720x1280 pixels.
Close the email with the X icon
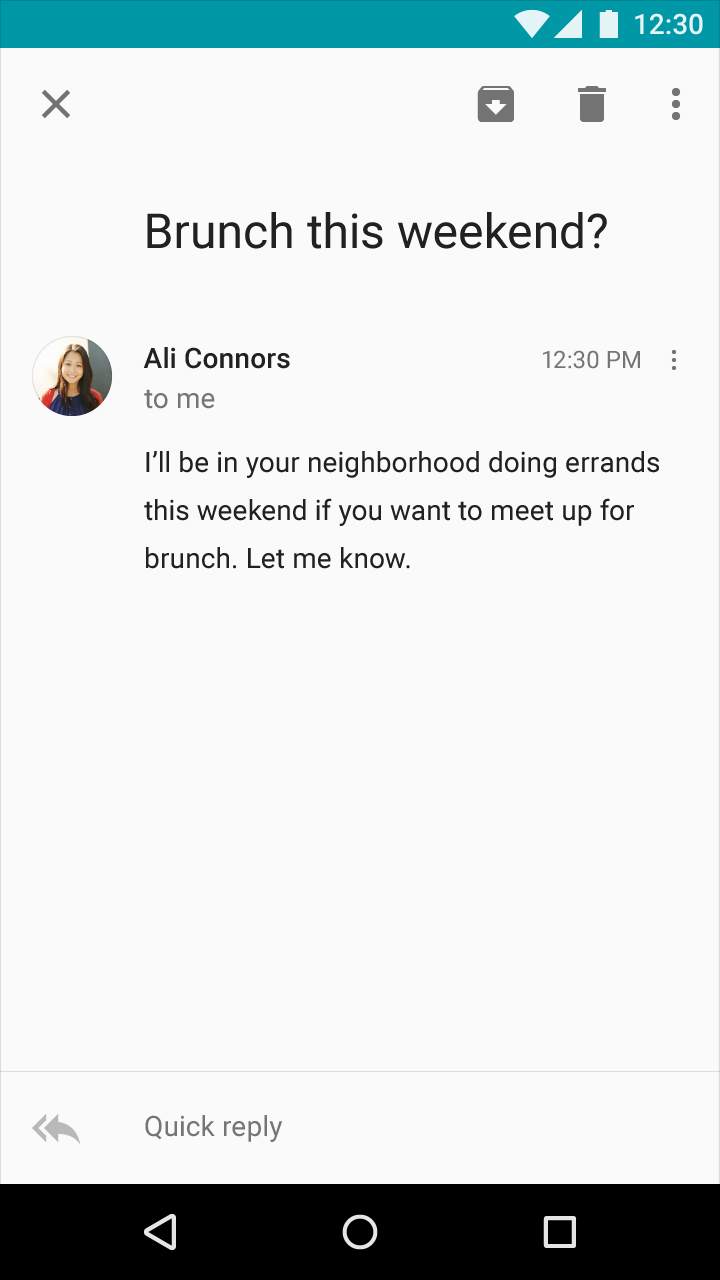point(56,104)
